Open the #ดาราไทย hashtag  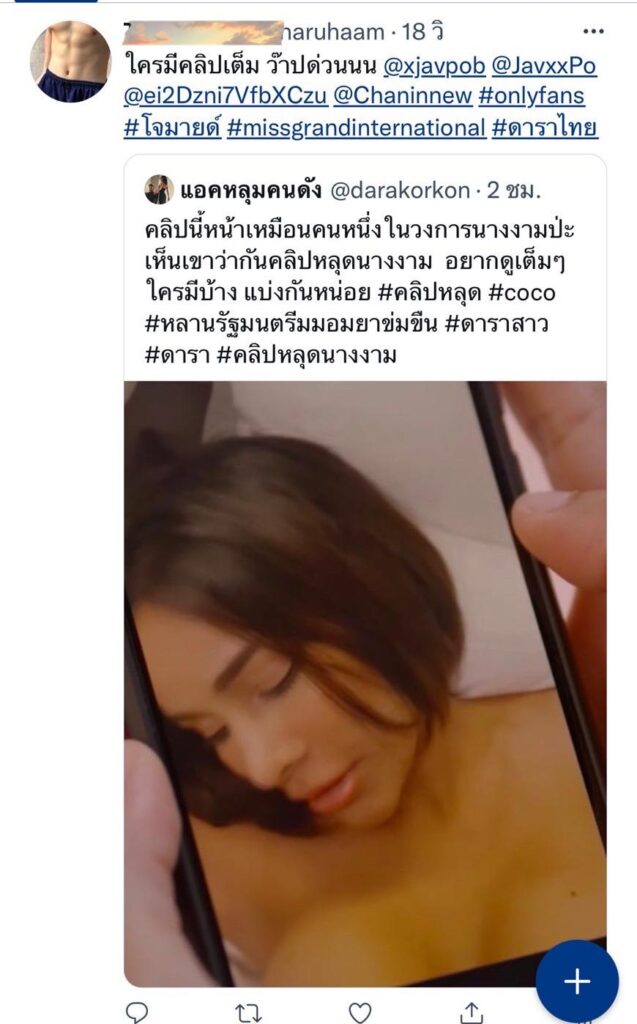pyautogui.click(x=544, y=128)
